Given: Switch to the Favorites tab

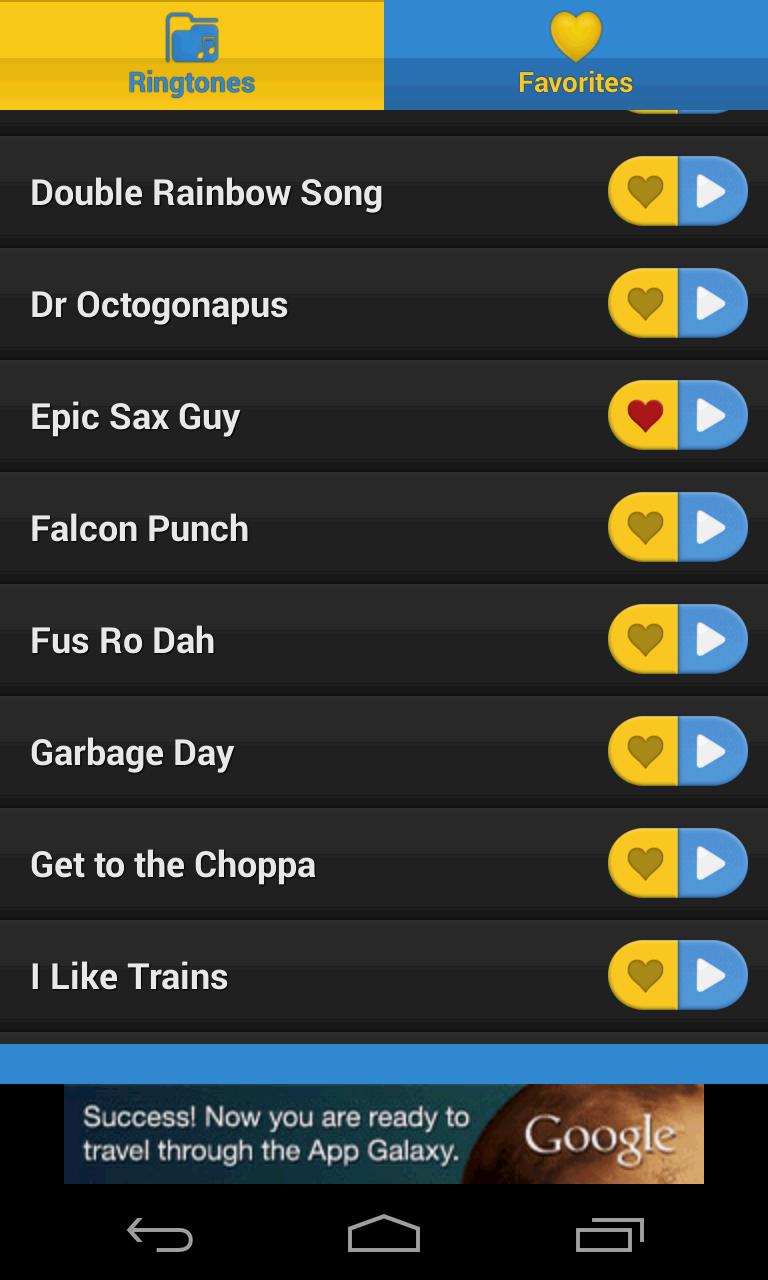Looking at the screenshot, I should (575, 55).
